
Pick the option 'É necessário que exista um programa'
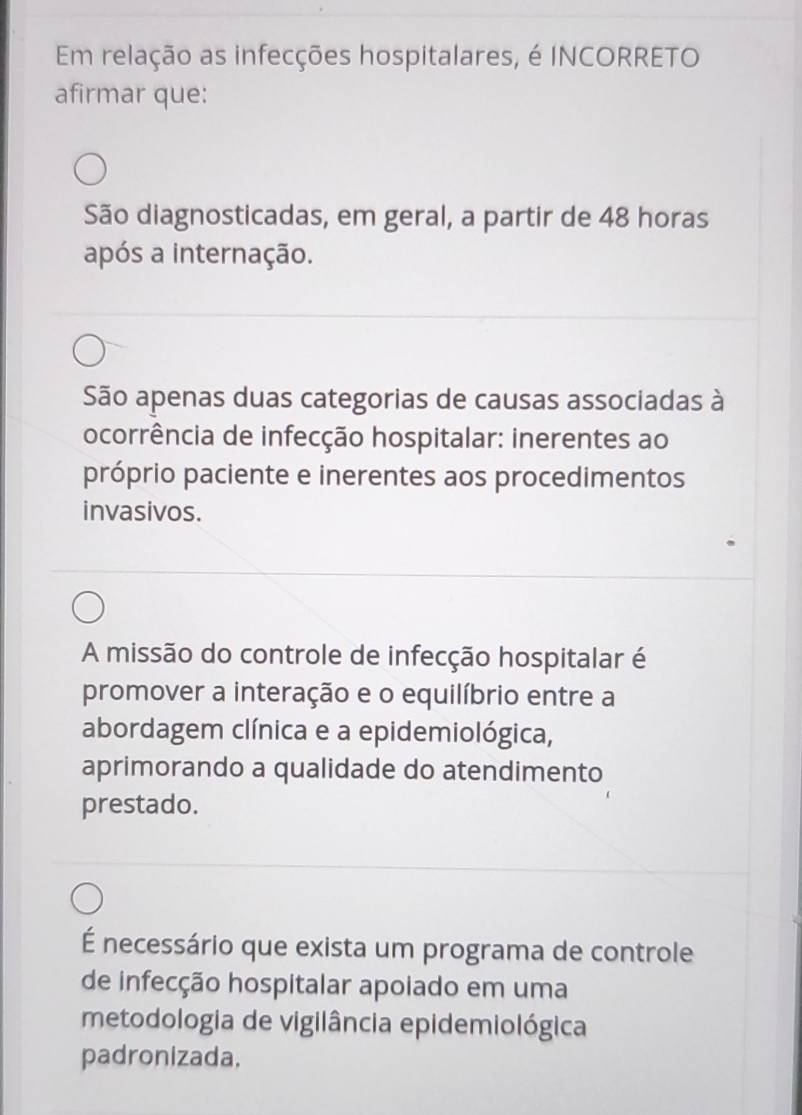[89, 898]
